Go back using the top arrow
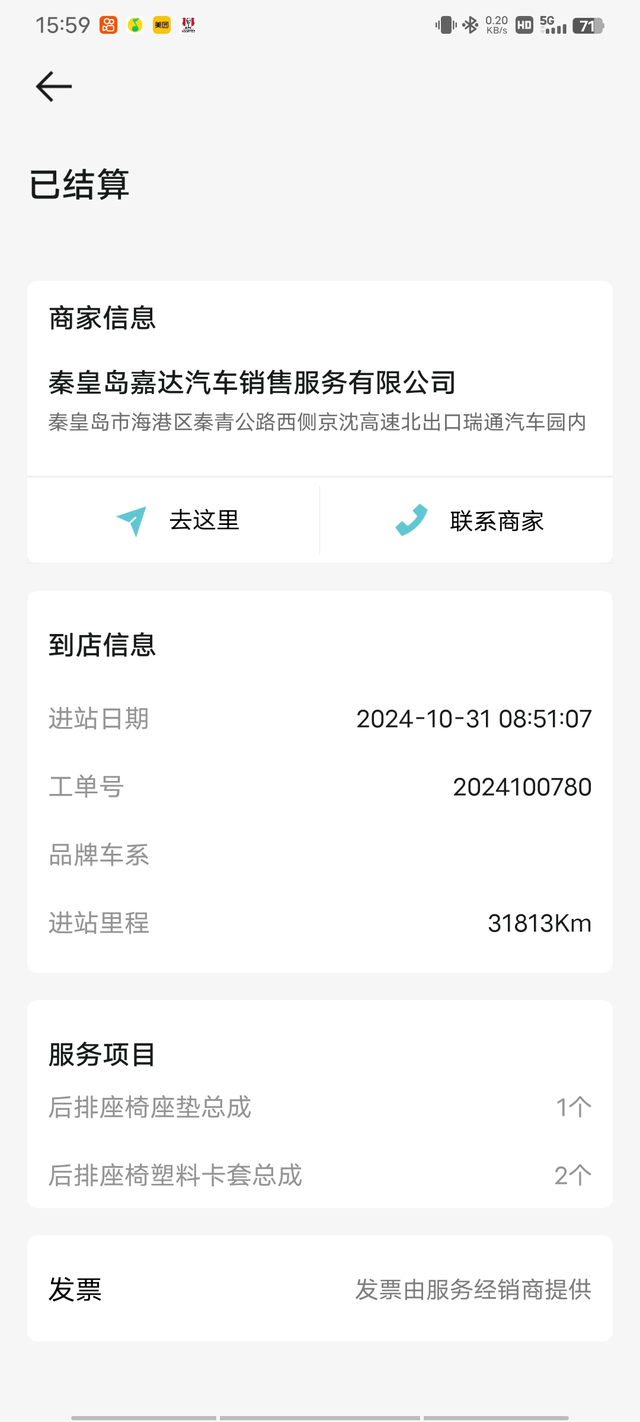Viewport: 640px width, 1422px height. [x=54, y=87]
